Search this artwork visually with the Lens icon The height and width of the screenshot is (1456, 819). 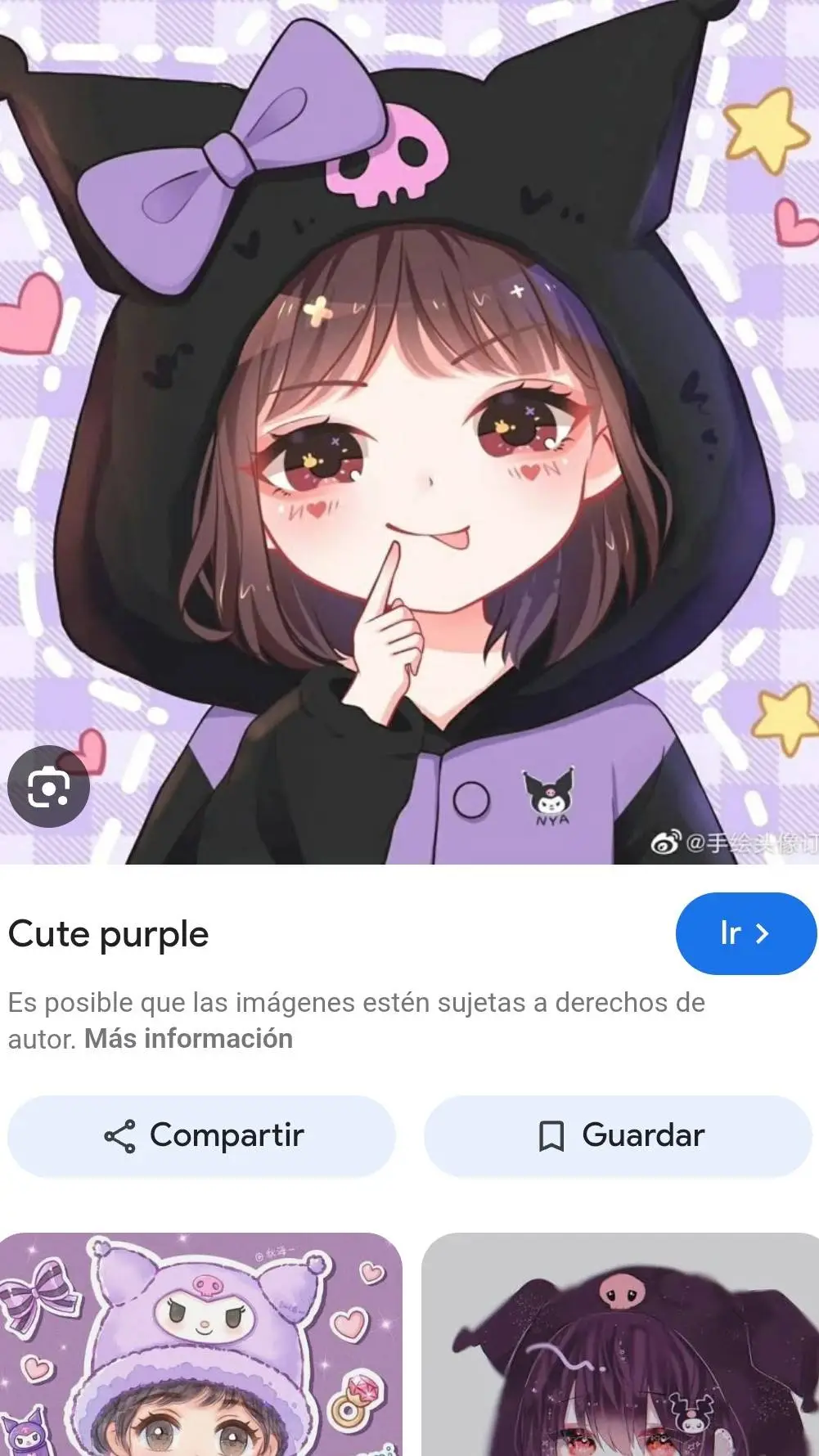(49, 785)
